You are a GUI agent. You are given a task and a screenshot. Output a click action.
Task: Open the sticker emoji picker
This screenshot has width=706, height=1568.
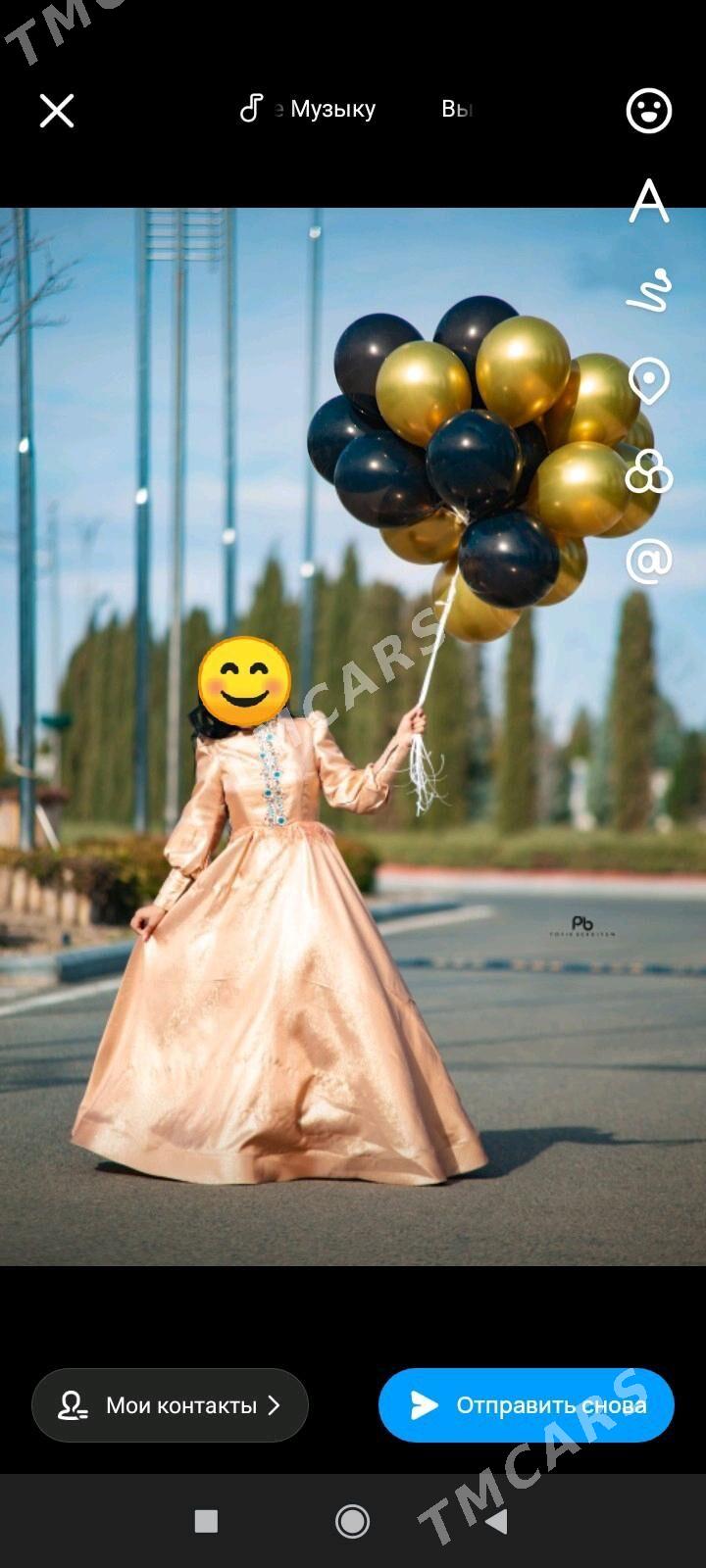(649, 111)
